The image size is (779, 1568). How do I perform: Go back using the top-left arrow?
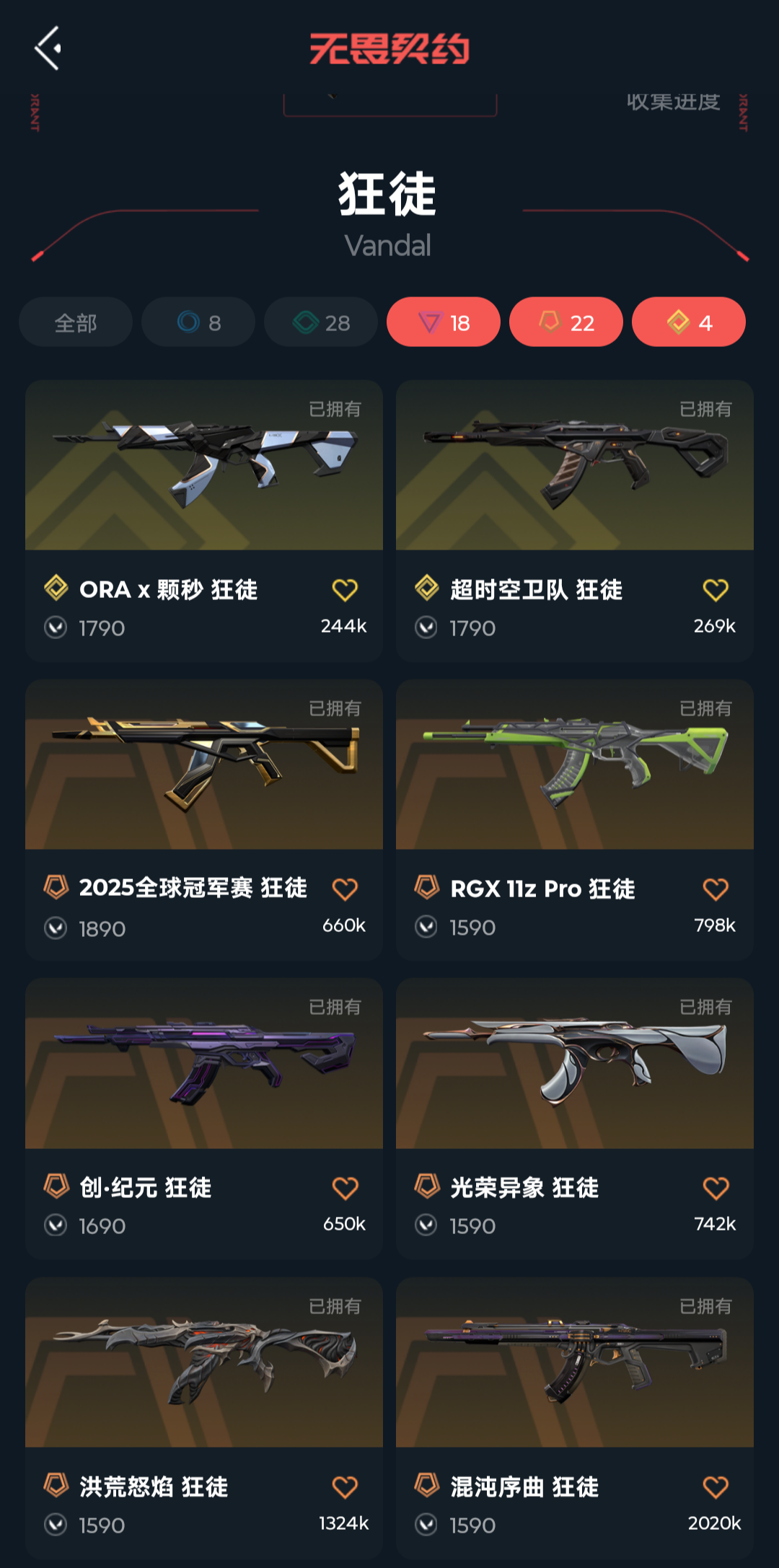click(x=48, y=48)
